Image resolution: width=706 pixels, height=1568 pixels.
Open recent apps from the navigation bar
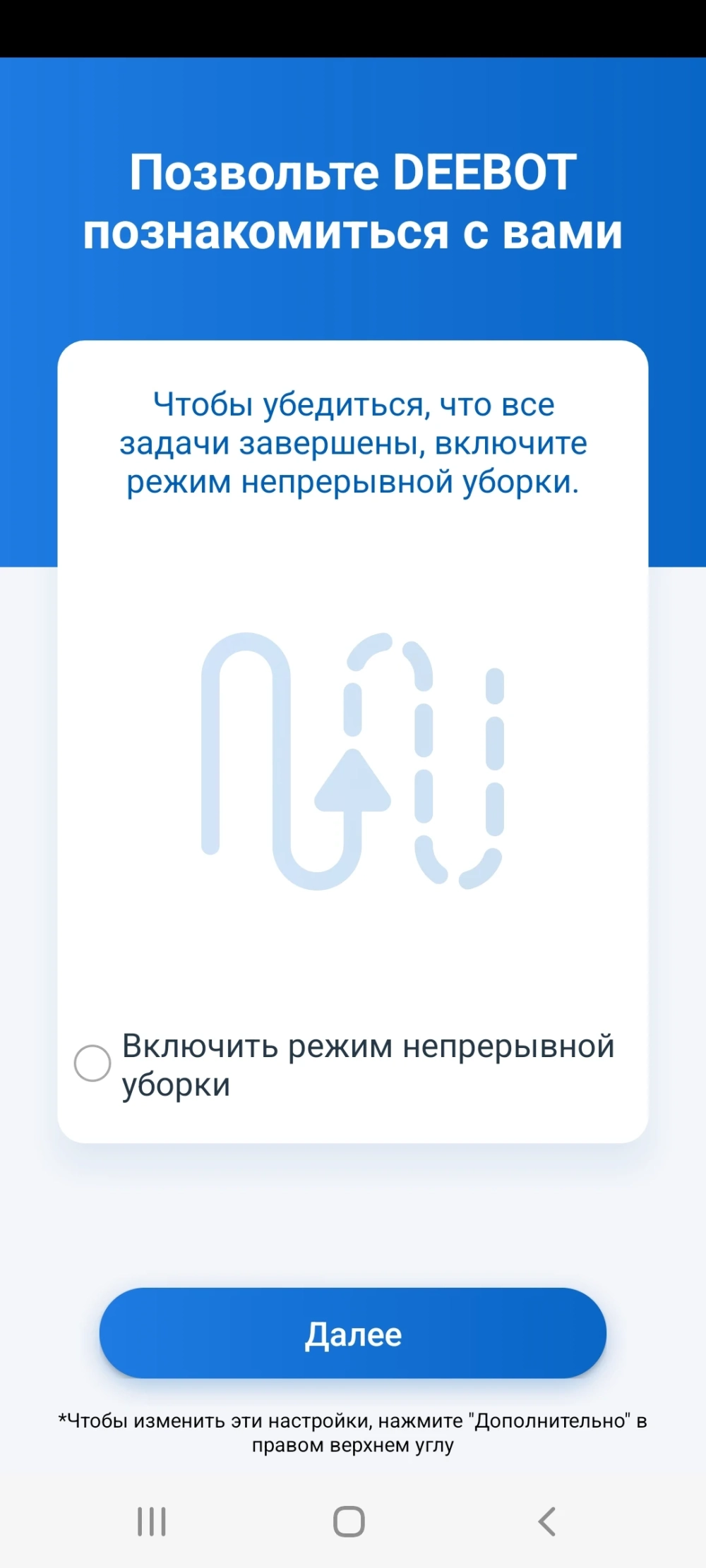pyautogui.click(x=152, y=1521)
